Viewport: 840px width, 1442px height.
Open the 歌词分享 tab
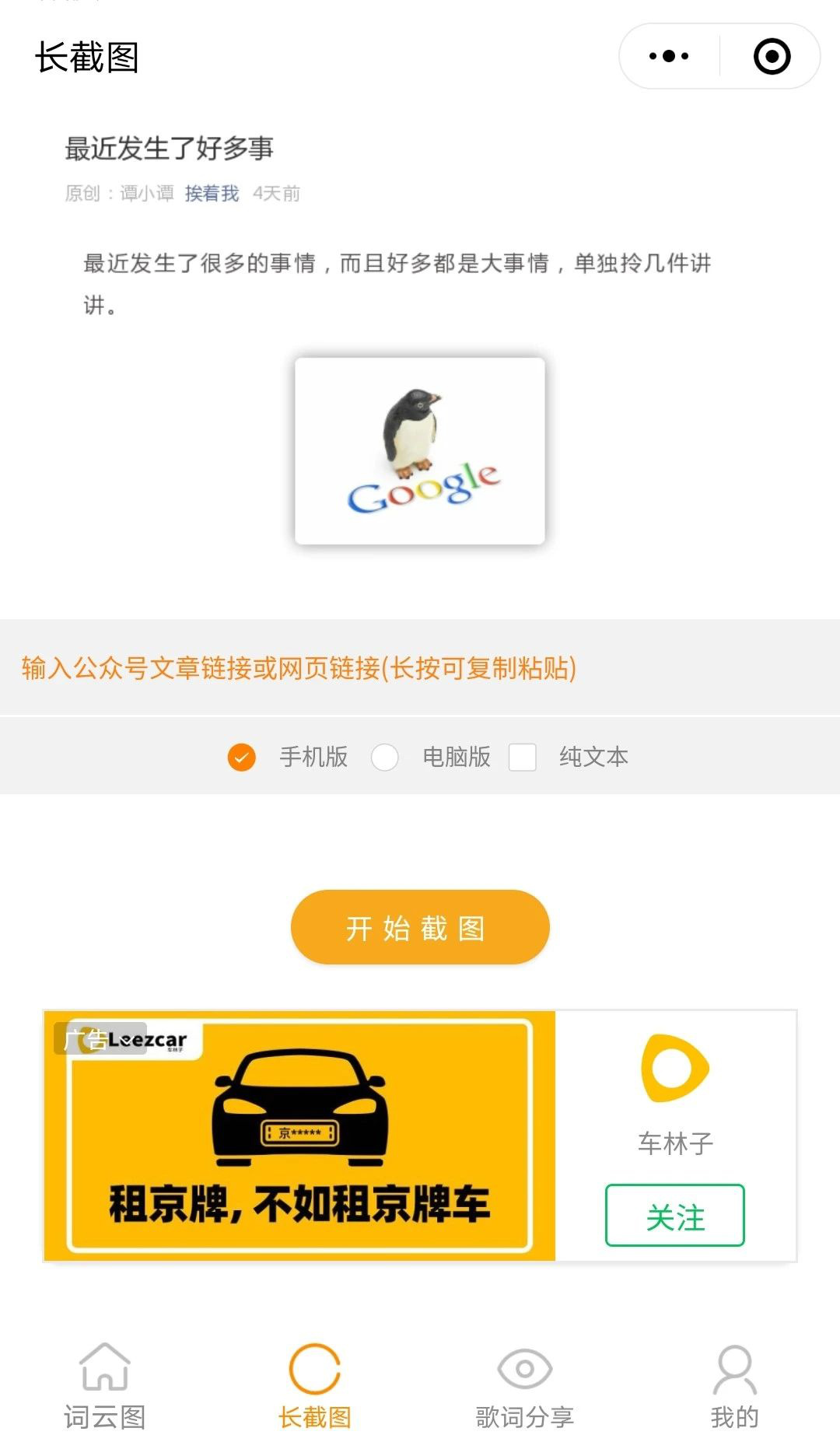(525, 1386)
